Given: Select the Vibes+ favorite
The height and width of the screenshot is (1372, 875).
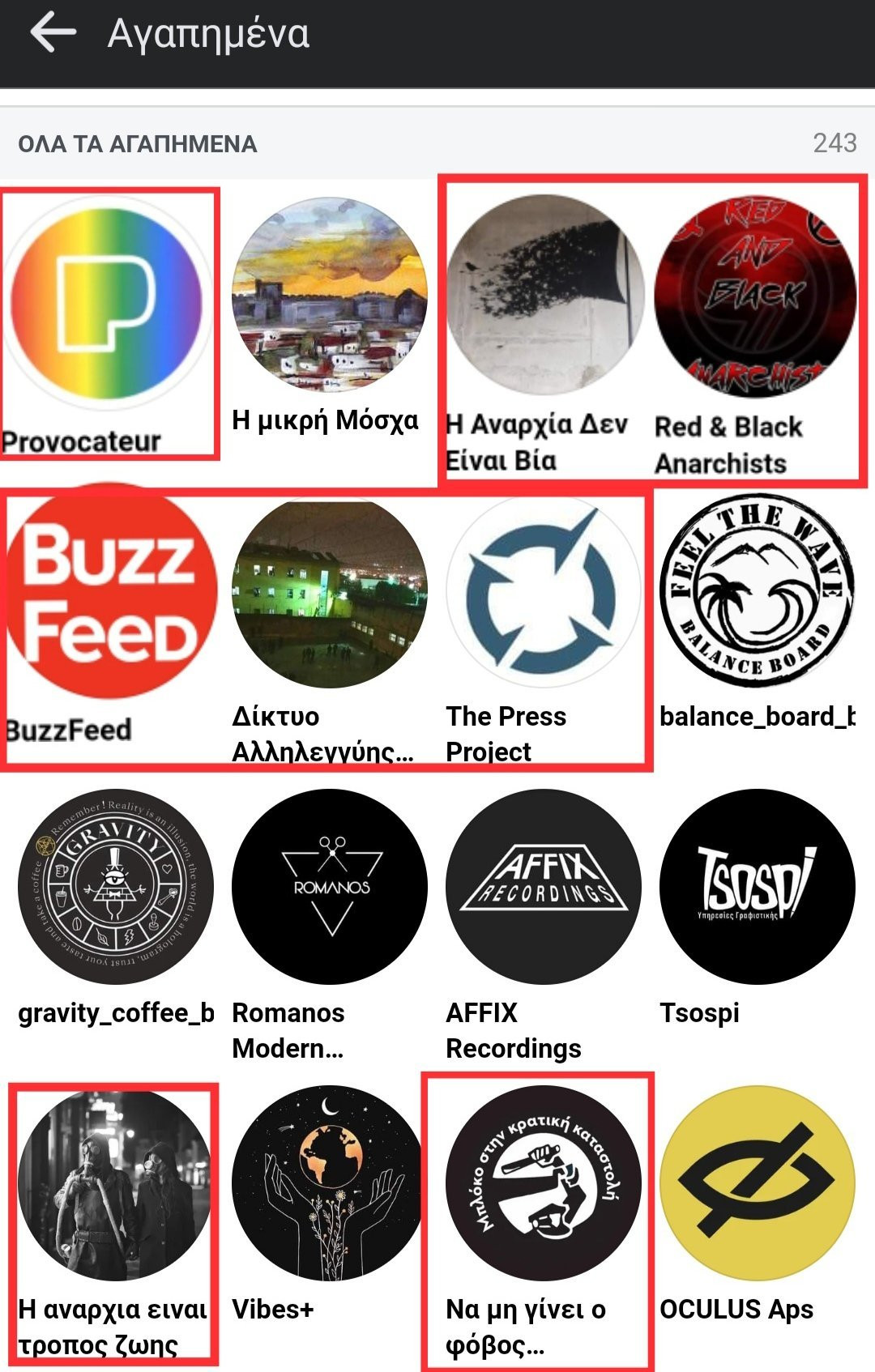Looking at the screenshot, I should pyautogui.click(x=329, y=1184).
